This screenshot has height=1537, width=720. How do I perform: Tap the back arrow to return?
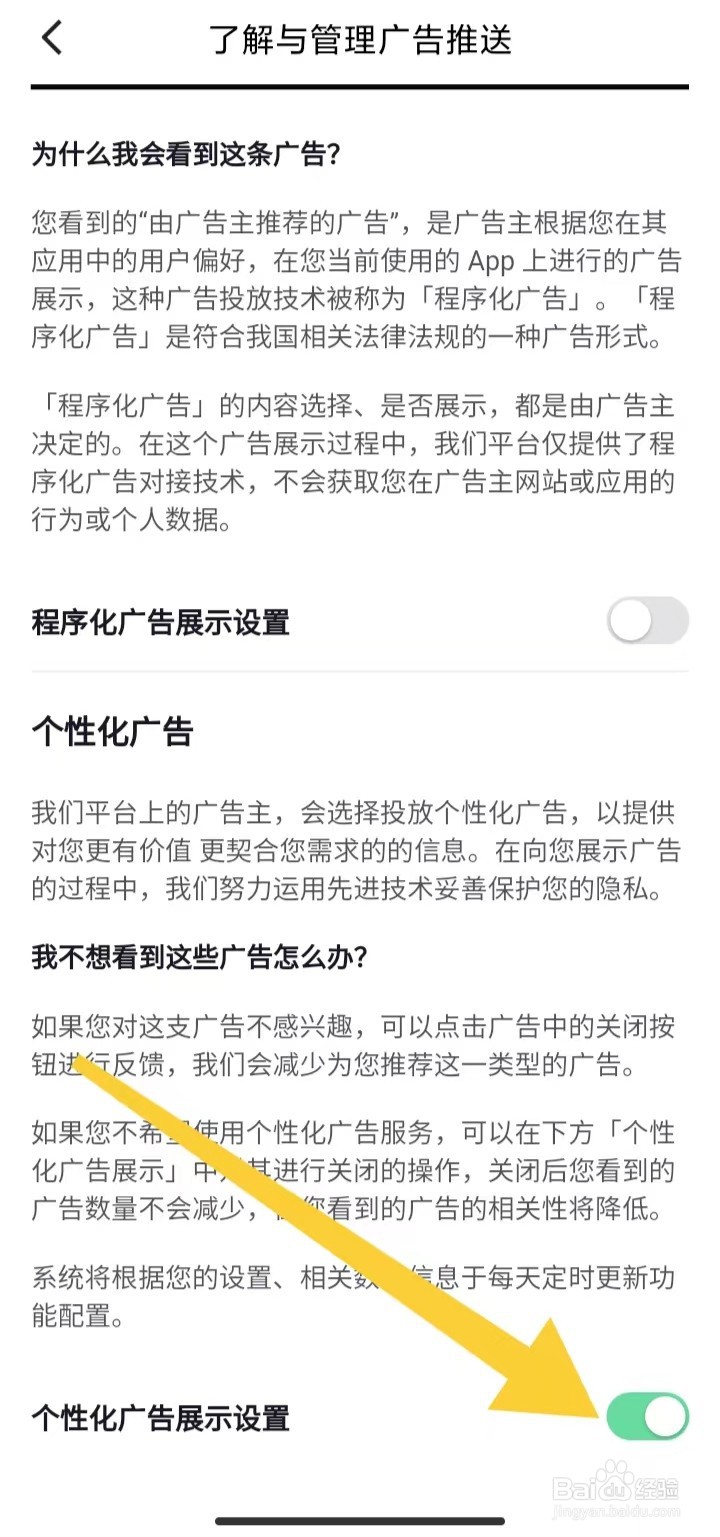[50, 36]
